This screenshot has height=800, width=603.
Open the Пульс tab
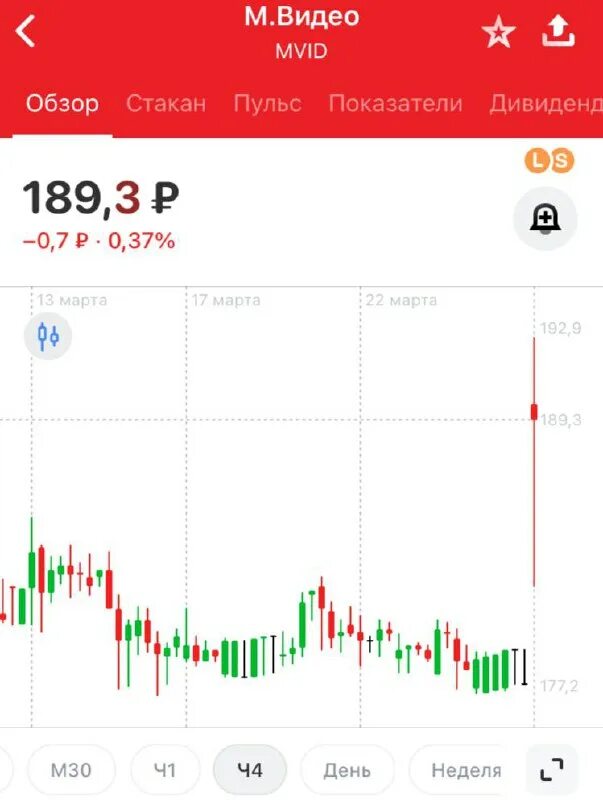point(267,103)
